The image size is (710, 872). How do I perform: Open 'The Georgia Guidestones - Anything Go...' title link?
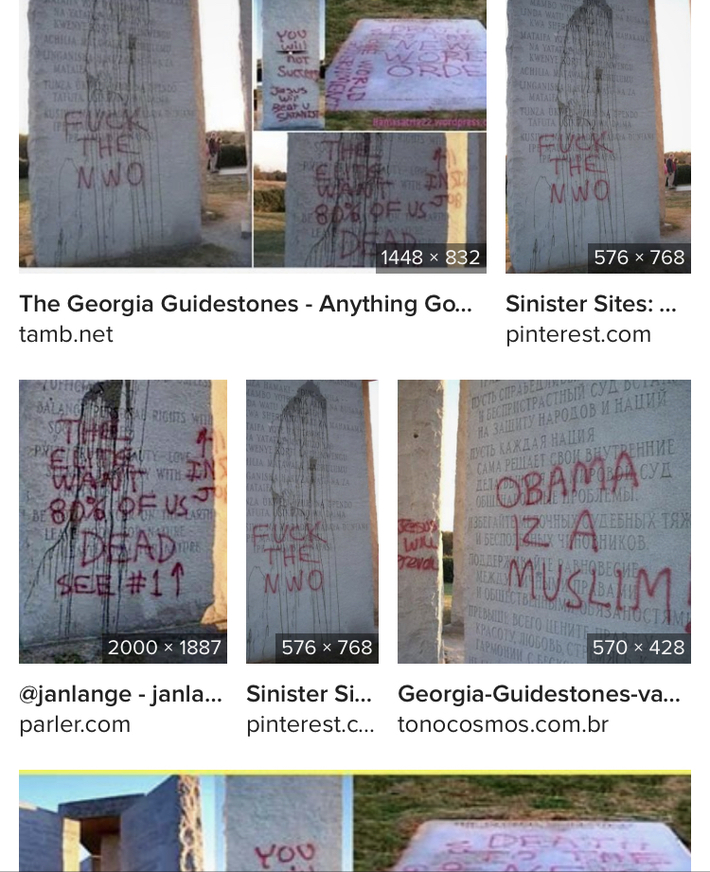pyautogui.click(x=245, y=304)
